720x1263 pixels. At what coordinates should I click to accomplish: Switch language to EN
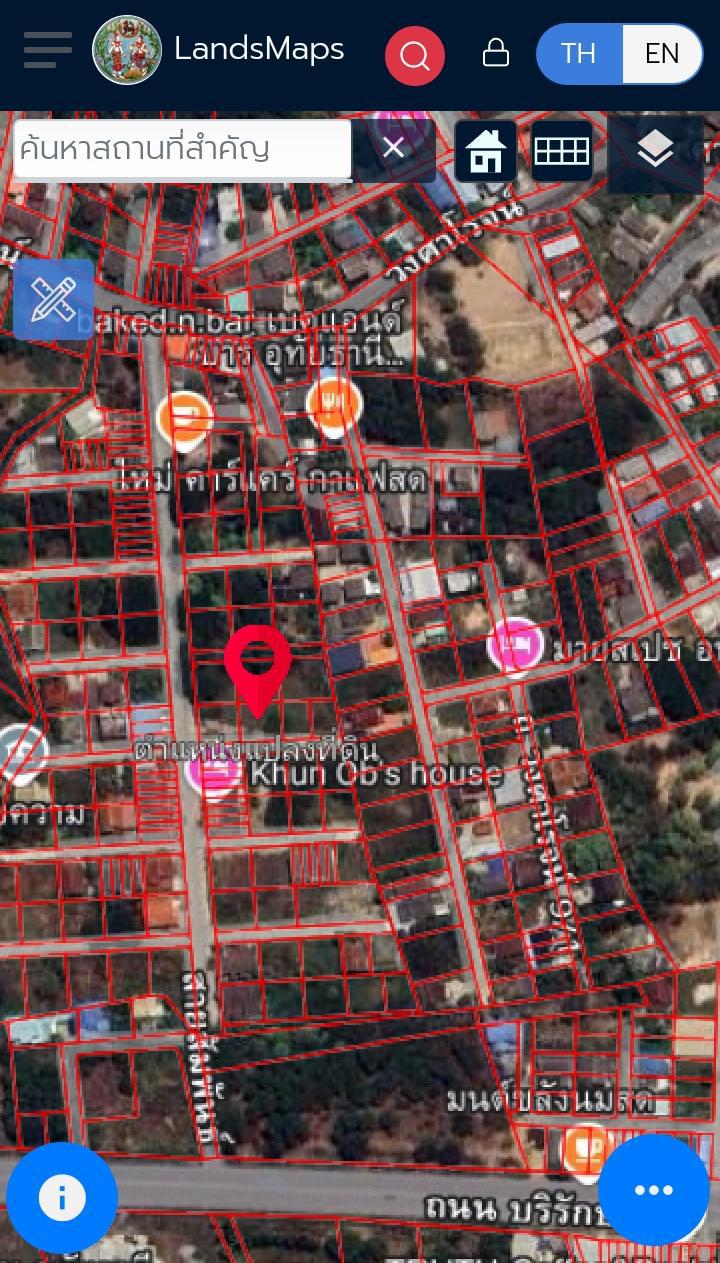pyautogui.click(x=662, y=54)
